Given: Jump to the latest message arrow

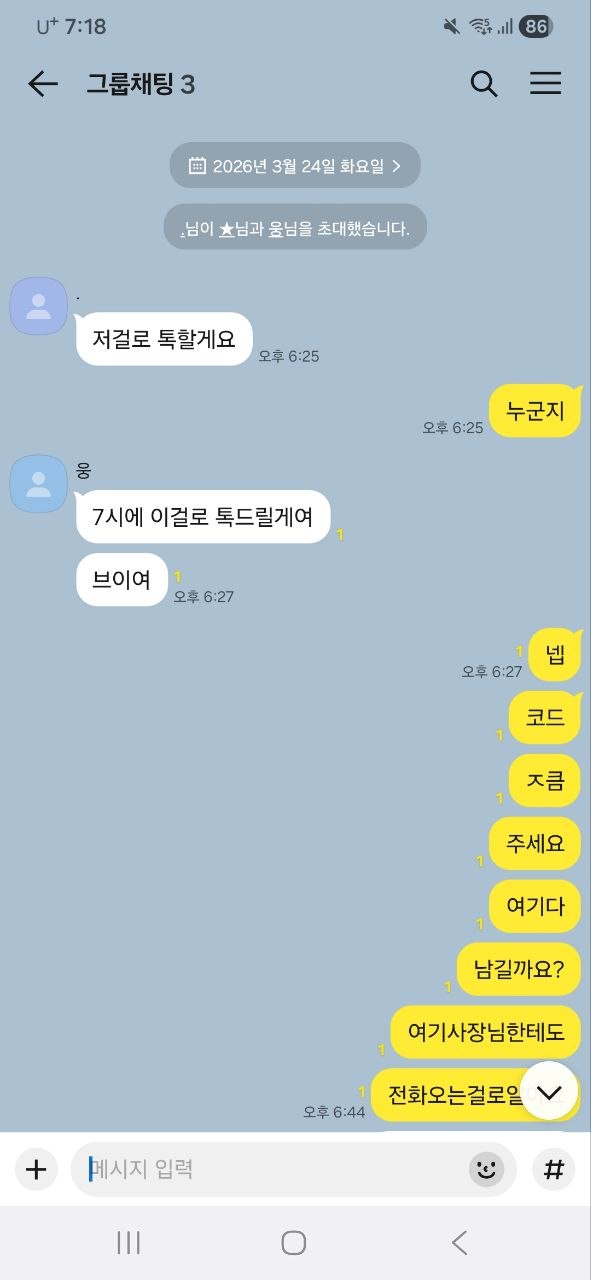Looking at the screenshot, I should 549,1091.
